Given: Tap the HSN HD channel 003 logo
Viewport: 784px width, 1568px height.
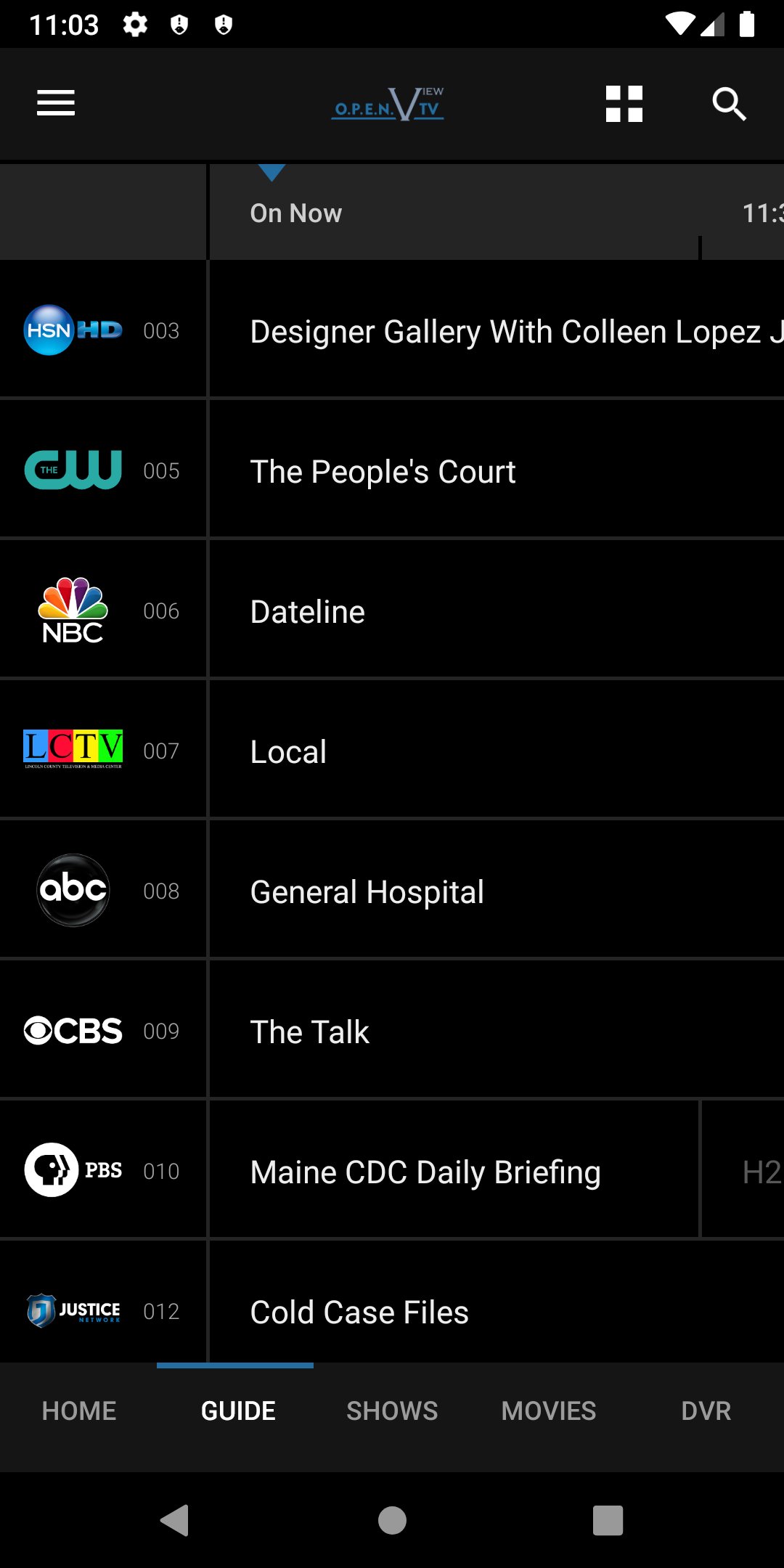Looking at the screenshot, I should [x=73, y=330].
